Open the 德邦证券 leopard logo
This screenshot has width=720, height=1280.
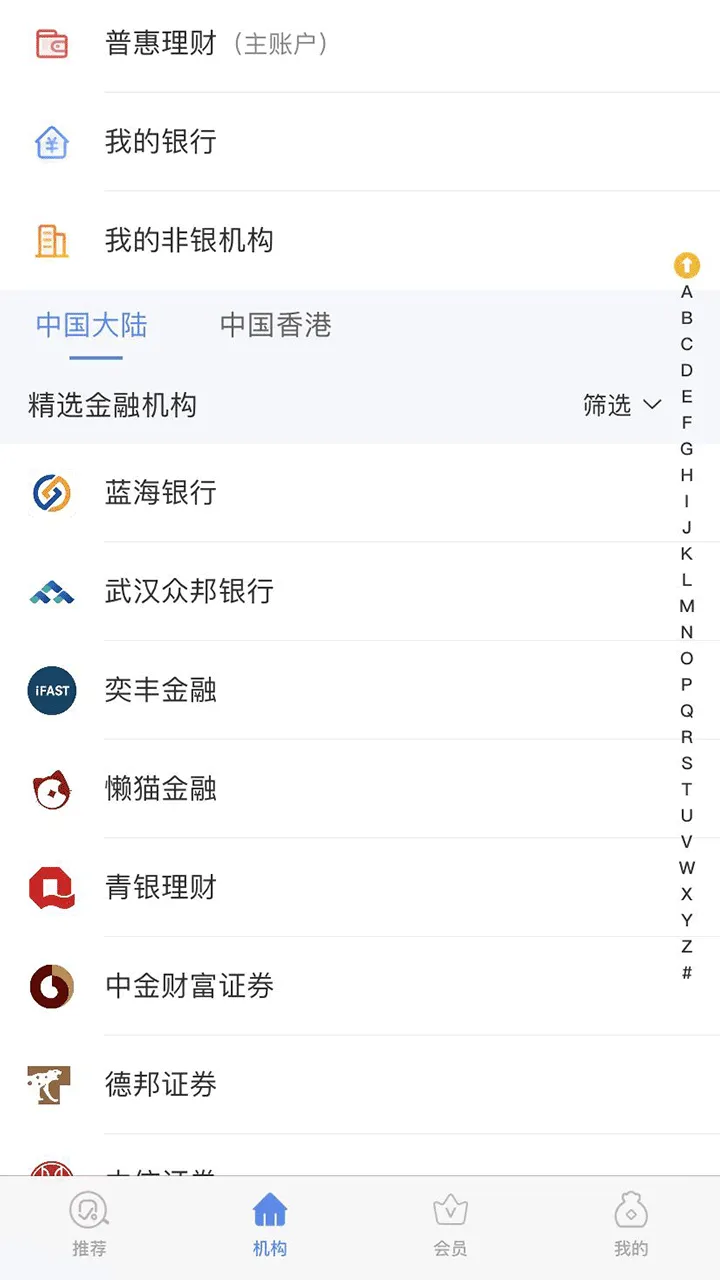coord(51,1083)
